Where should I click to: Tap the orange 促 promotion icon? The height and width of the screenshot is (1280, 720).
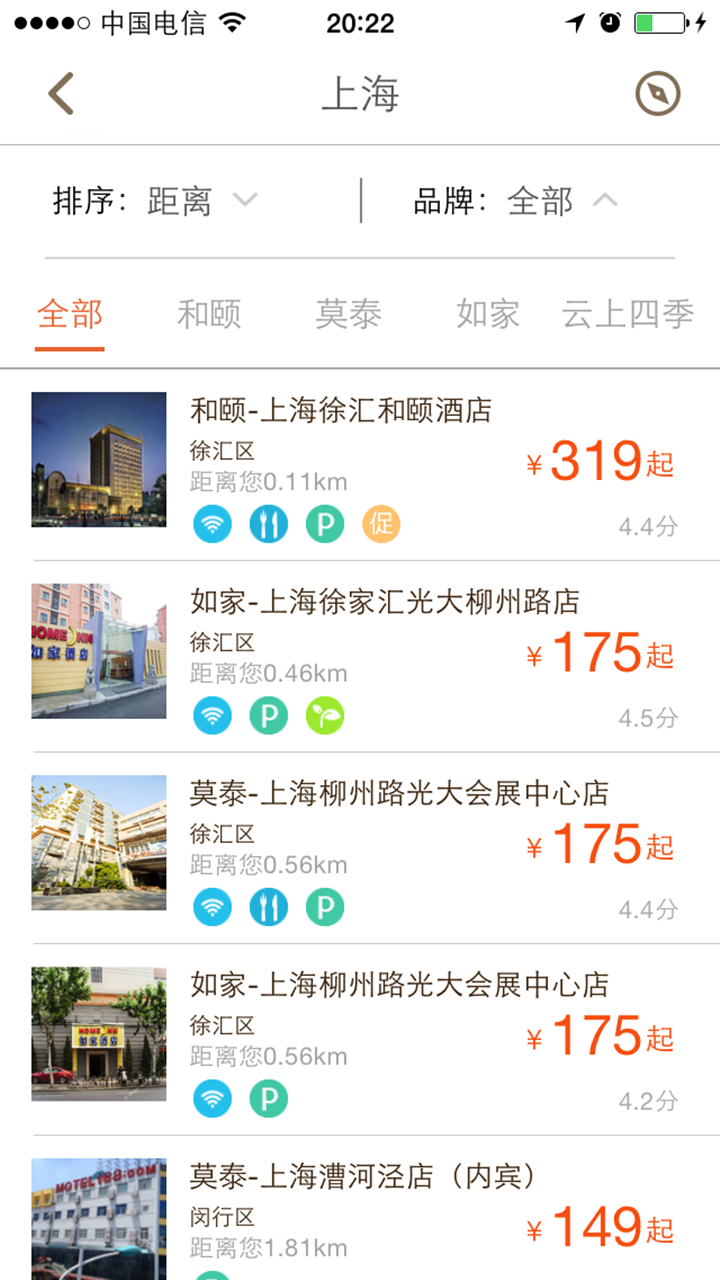point(380,524)
